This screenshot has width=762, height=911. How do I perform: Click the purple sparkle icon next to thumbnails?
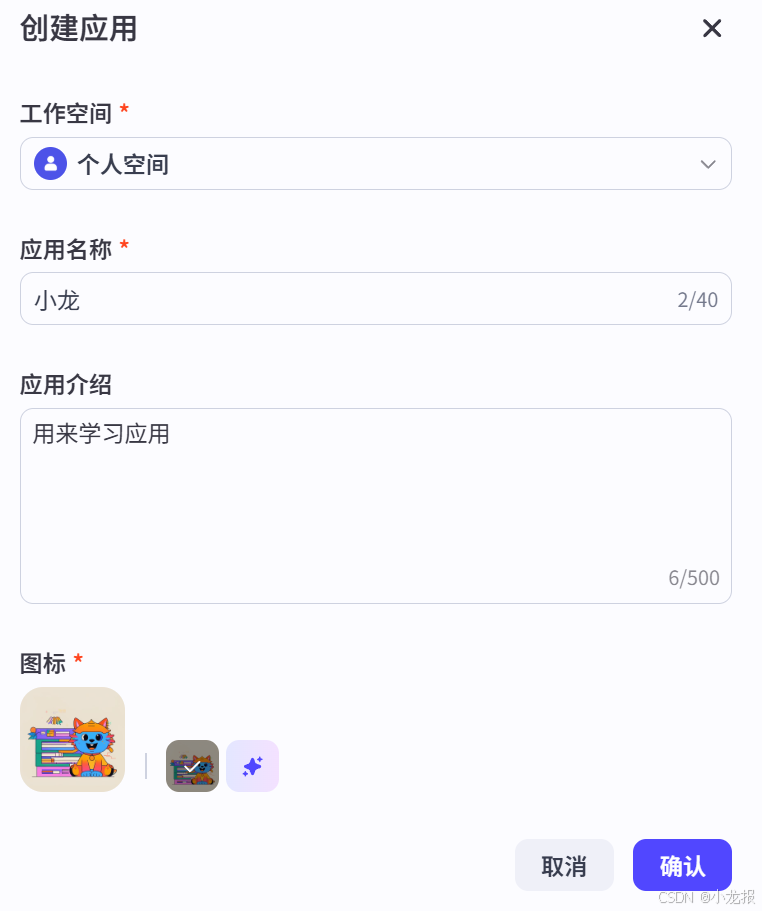point(252,765)
